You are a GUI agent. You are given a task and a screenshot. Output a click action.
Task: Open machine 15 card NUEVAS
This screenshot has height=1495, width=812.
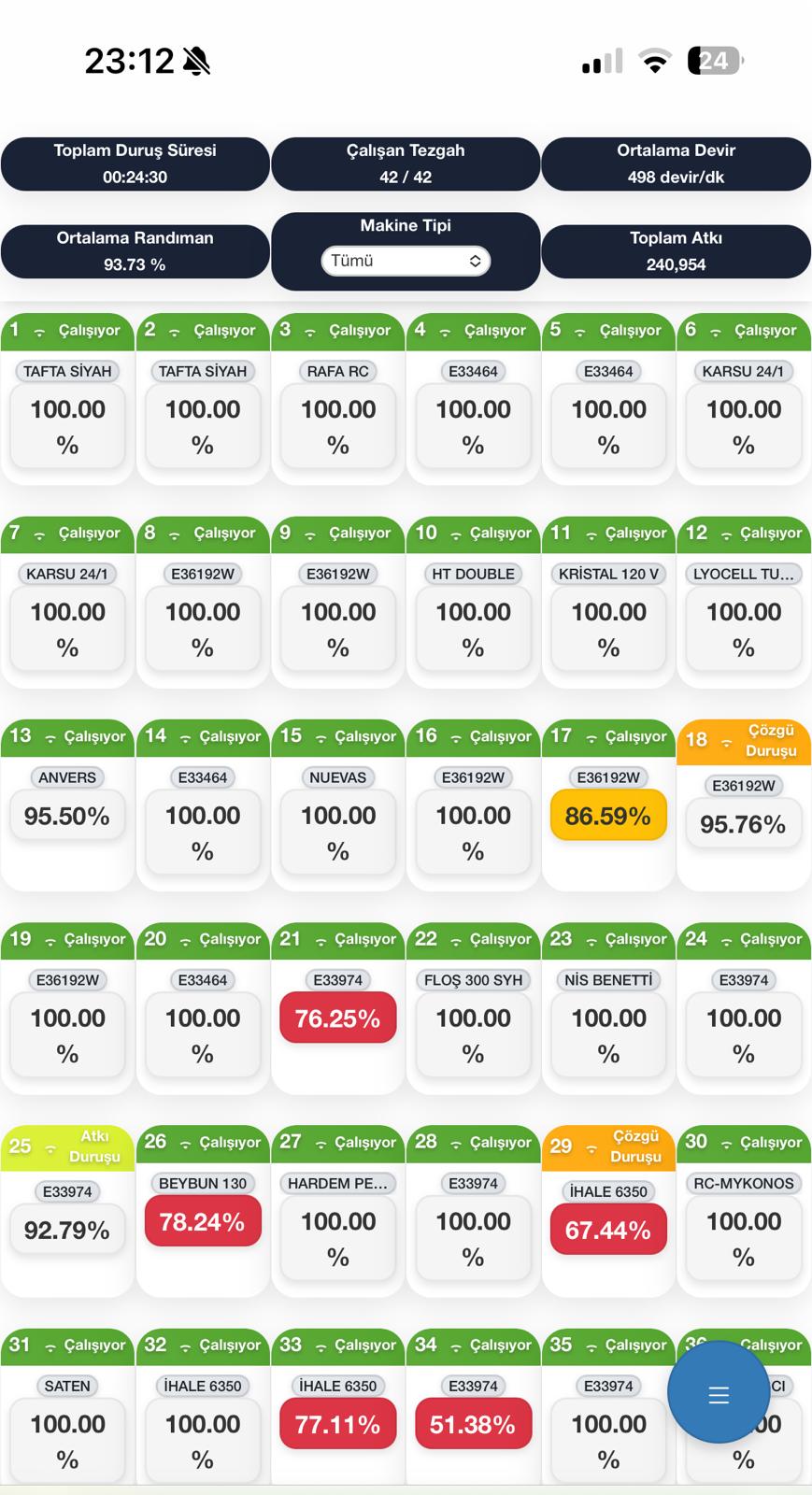pyautogui.click(x=337, y=817)
